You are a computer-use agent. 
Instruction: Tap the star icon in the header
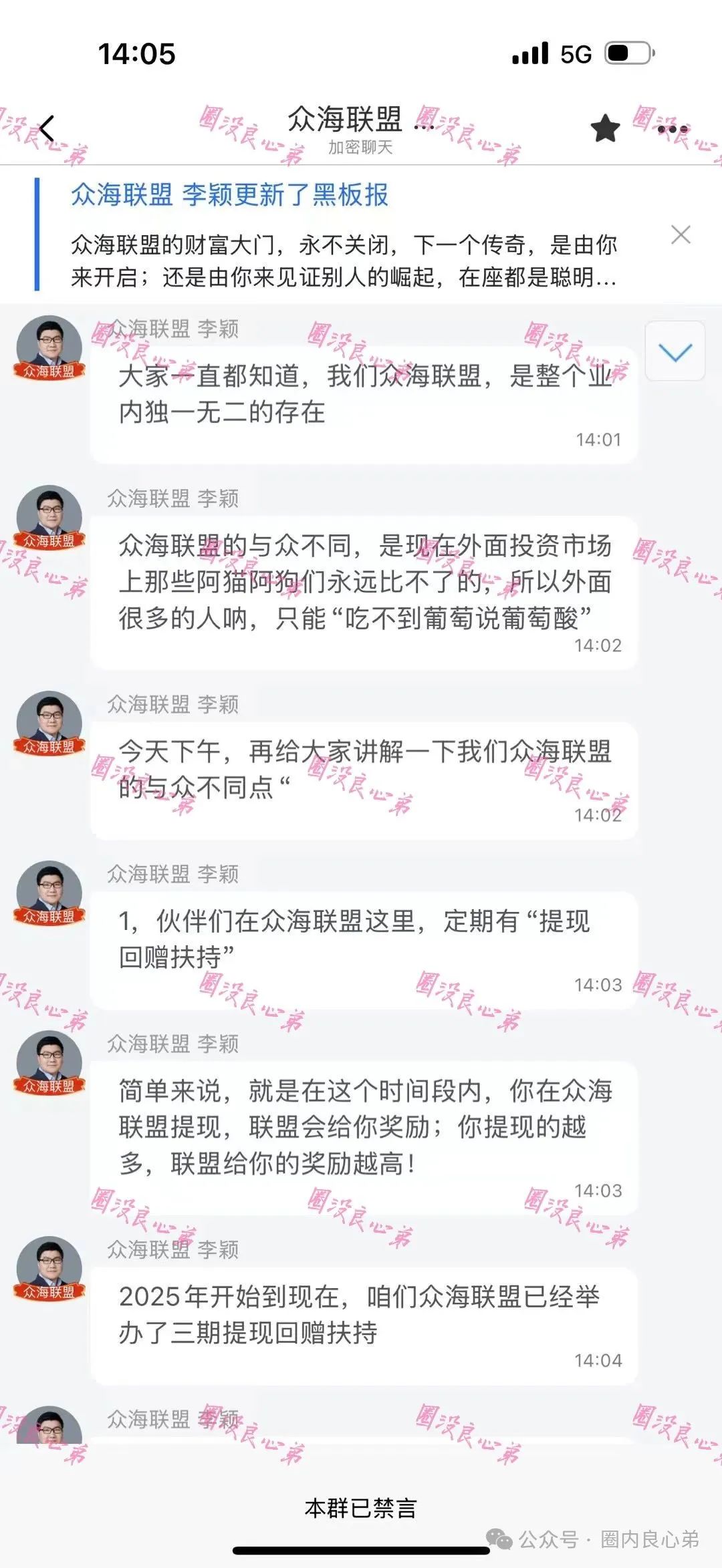[606, 128]
